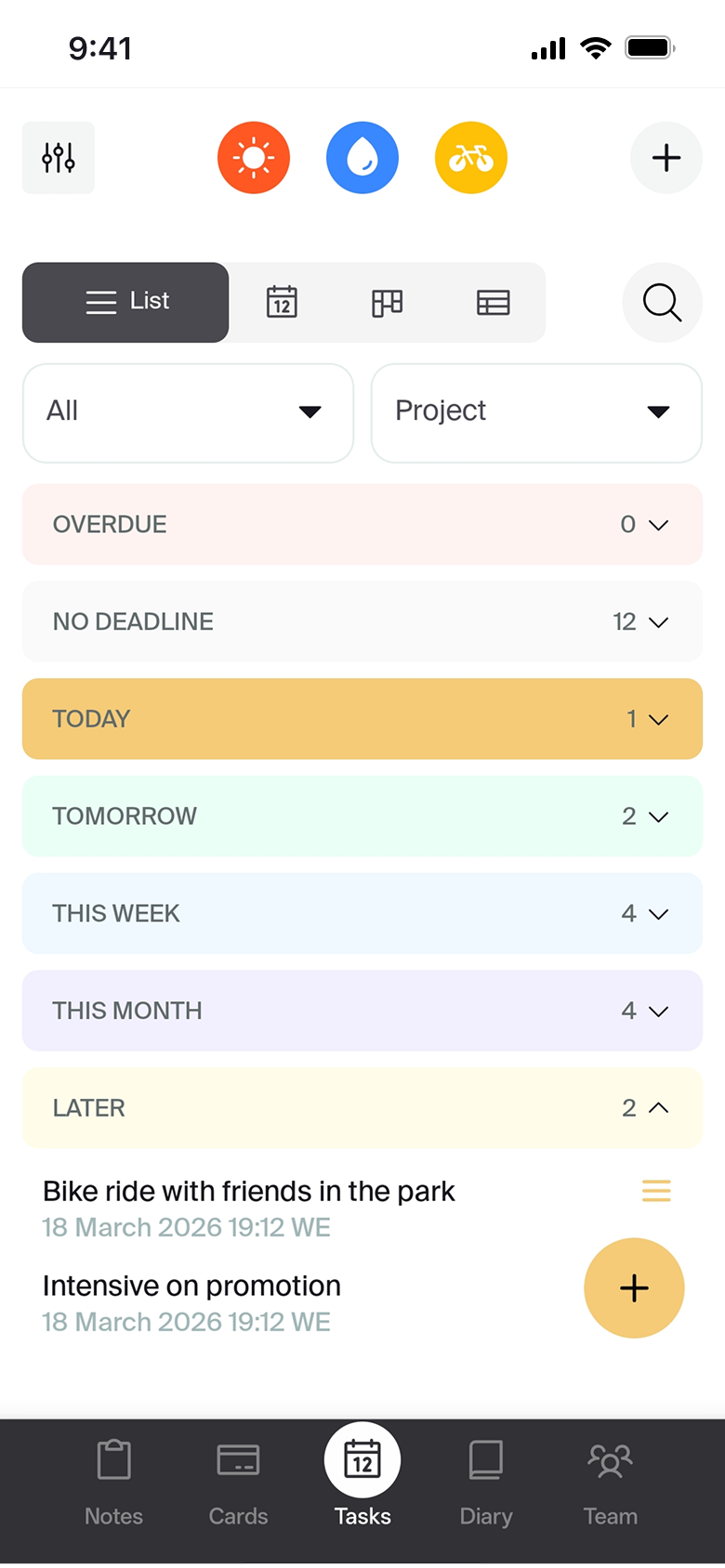Tap the plus icon in the top bar
Screen dimensions: 725x1568
[666, 158]
